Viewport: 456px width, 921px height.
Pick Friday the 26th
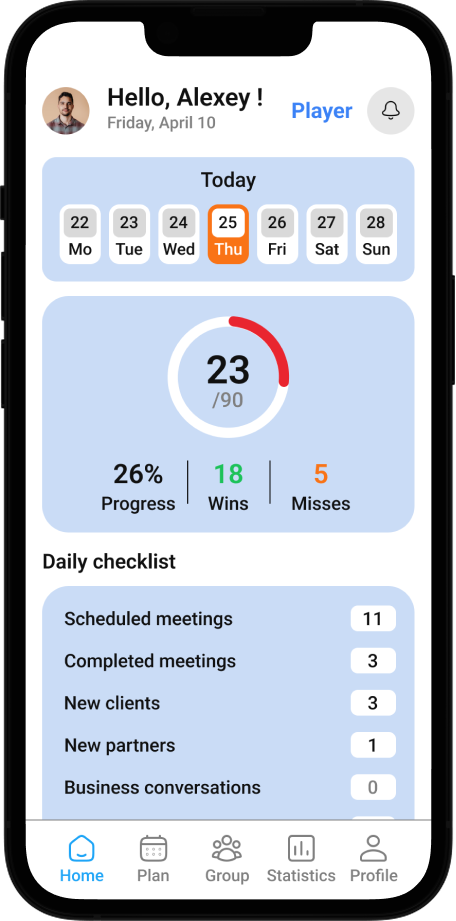point(277,234)
